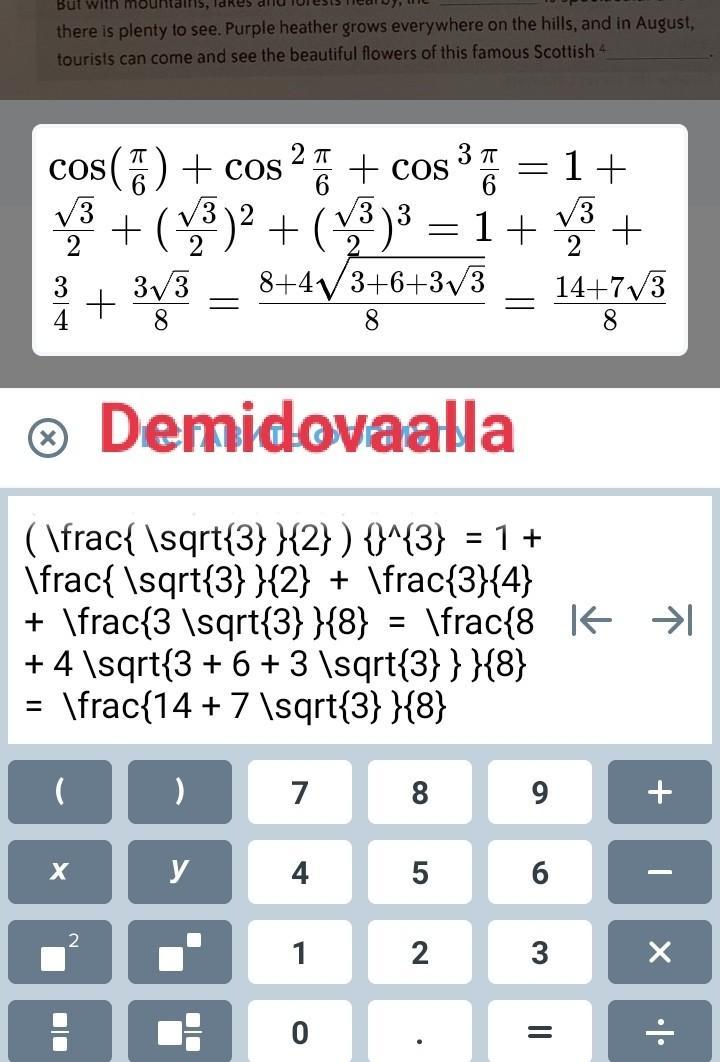This screenshot has height=1062, width=720.
Task: Insert the squared exponent template
Action: point(60,952)
